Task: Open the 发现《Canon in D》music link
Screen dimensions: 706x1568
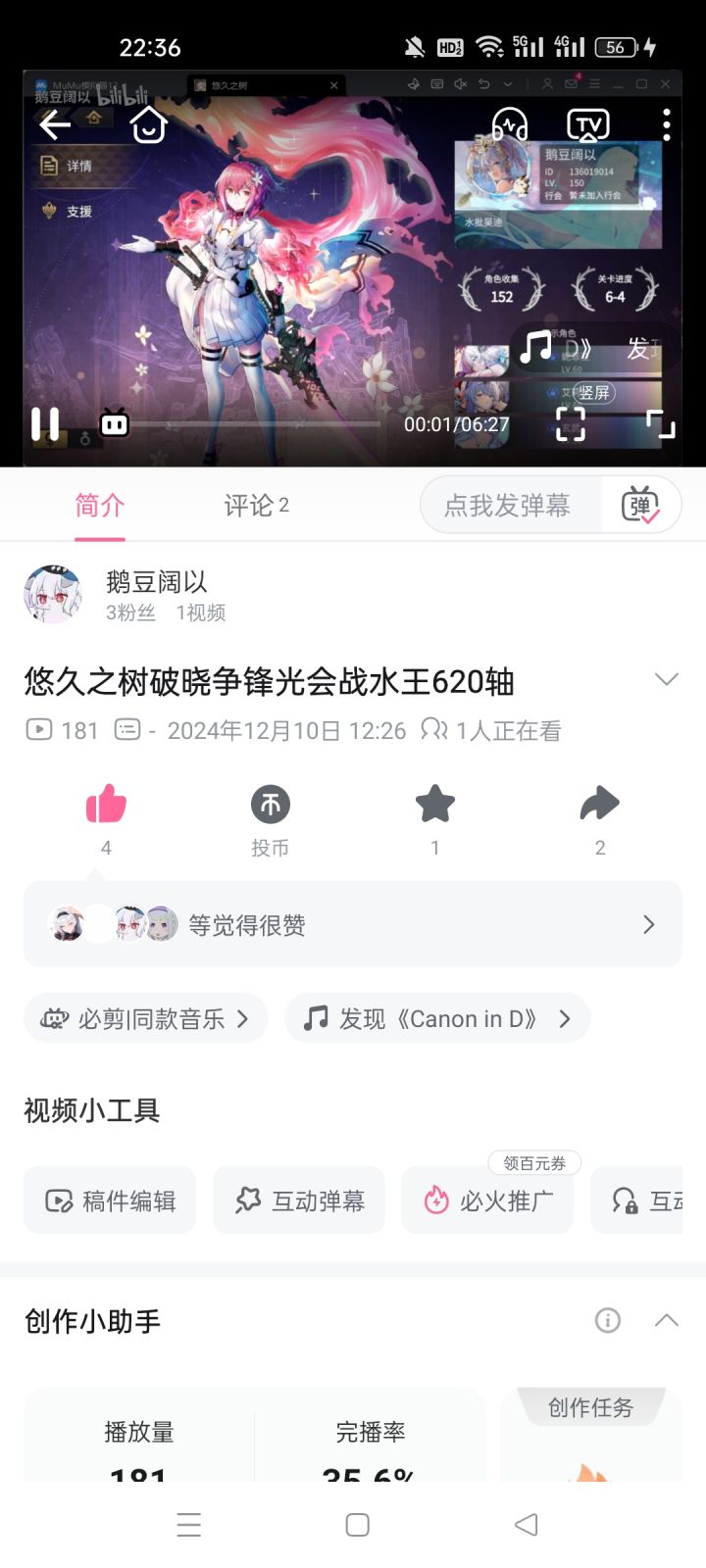Action: pyautogui.click(x=436, y=1018)
